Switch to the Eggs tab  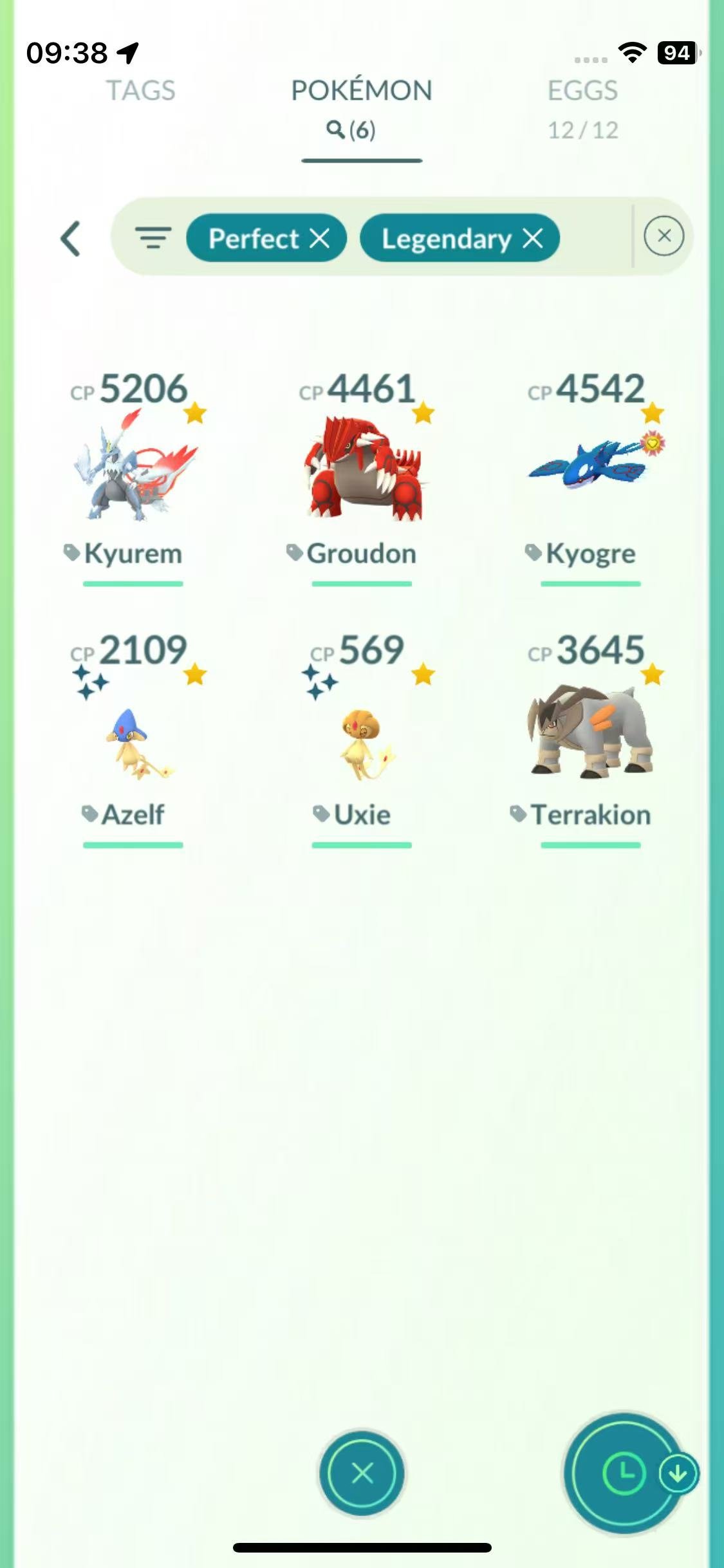[582, 106]
